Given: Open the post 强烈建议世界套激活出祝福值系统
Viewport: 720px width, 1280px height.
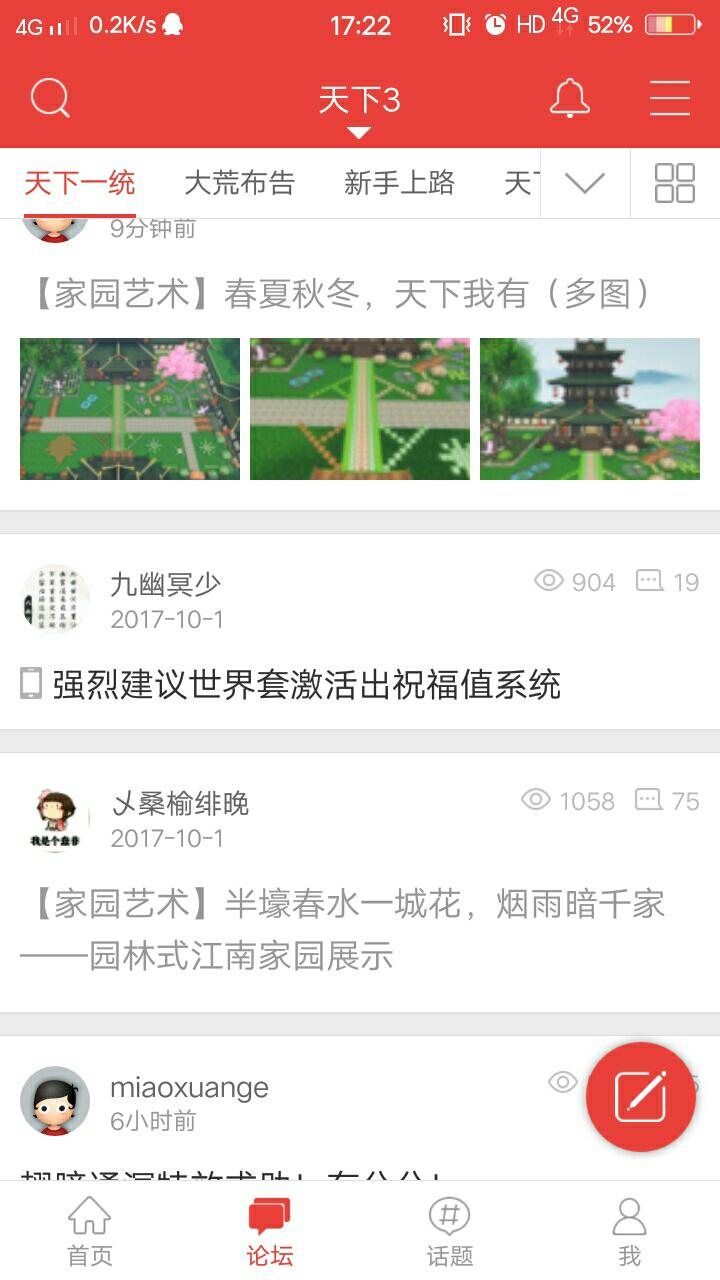Looking at the screenshot, I should click(306, 685).
